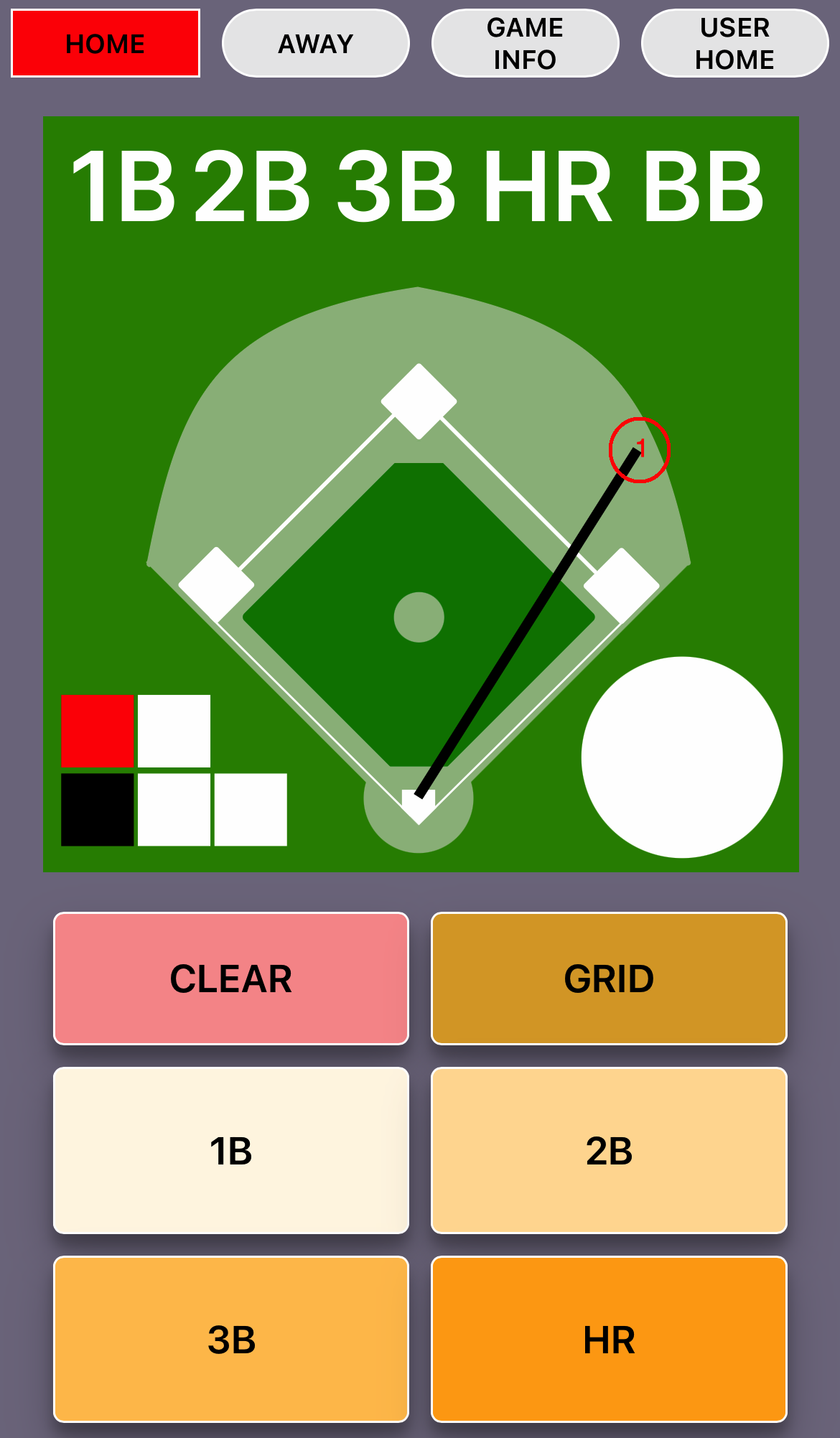This screenshot has width=840, height=1438.
Task: Record a triple with the 3B button
Action: (x=231, y=1340)
